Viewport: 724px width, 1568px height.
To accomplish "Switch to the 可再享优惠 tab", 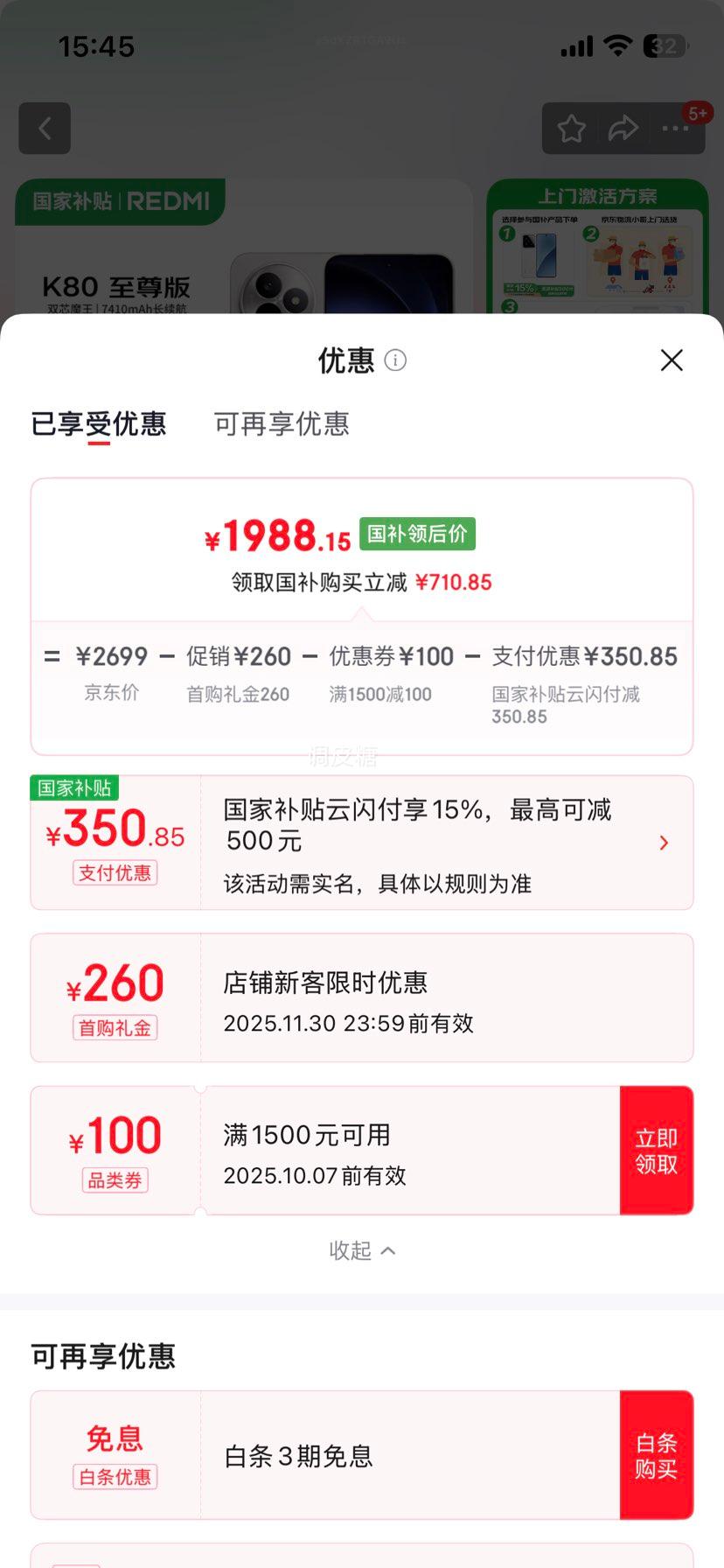I will 282,424.
